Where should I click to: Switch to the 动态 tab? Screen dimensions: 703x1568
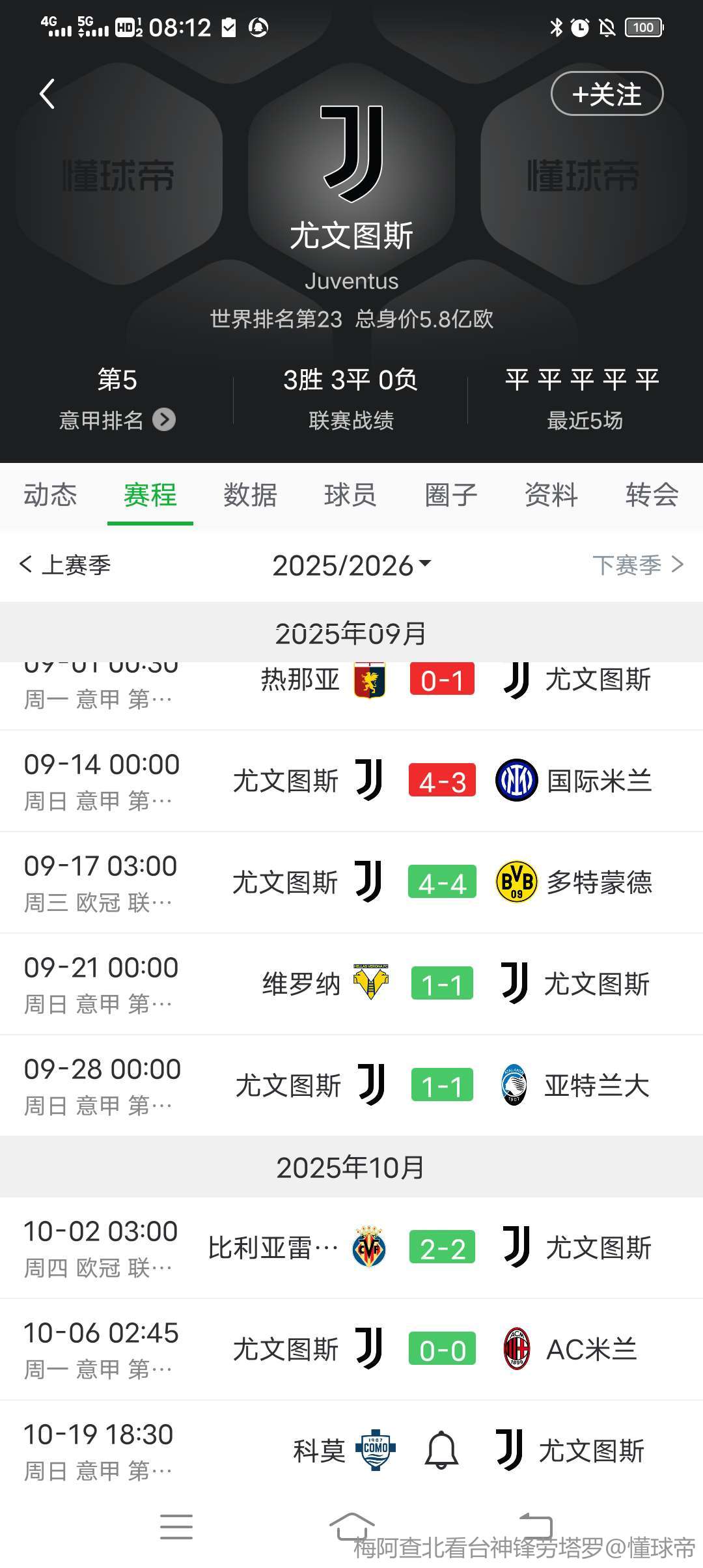coord(50,495)
